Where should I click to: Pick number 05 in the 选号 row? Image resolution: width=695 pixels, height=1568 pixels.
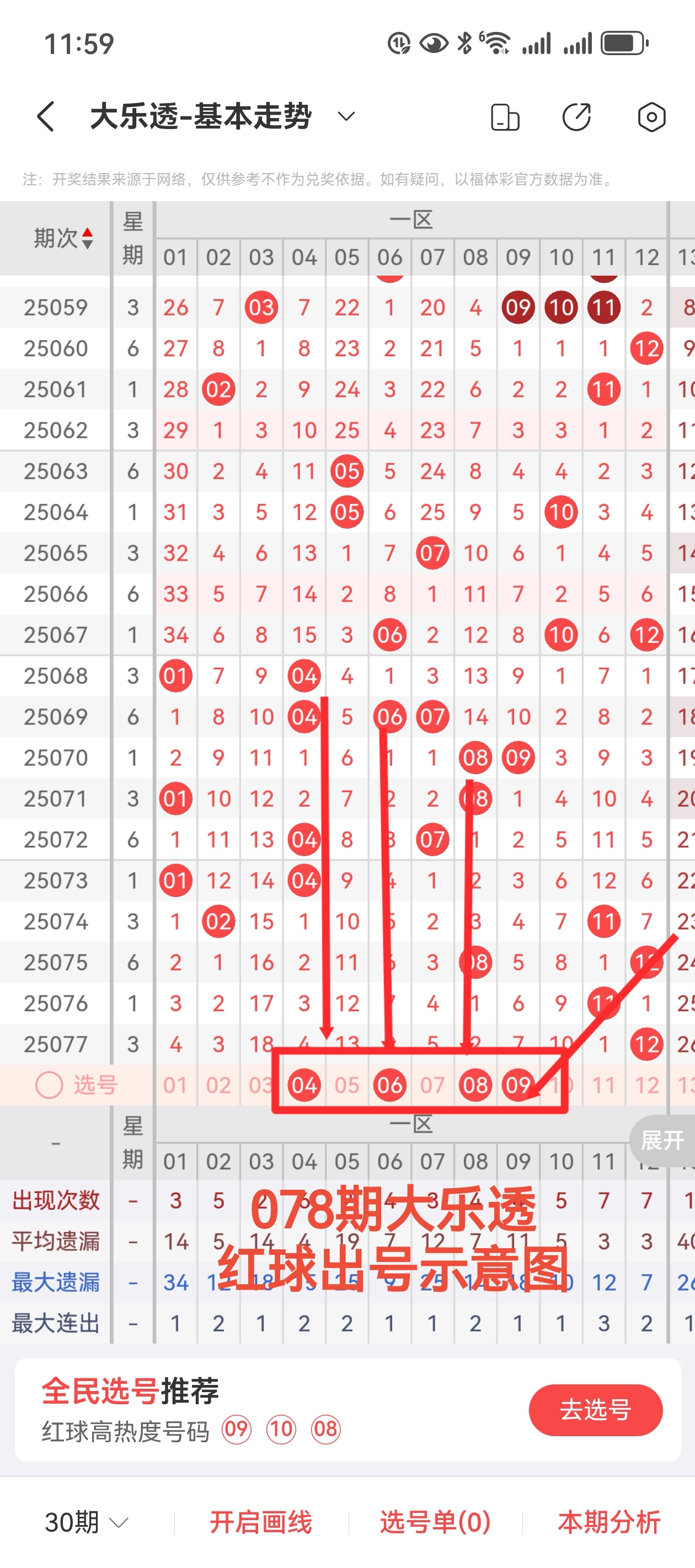(346, 1085)
